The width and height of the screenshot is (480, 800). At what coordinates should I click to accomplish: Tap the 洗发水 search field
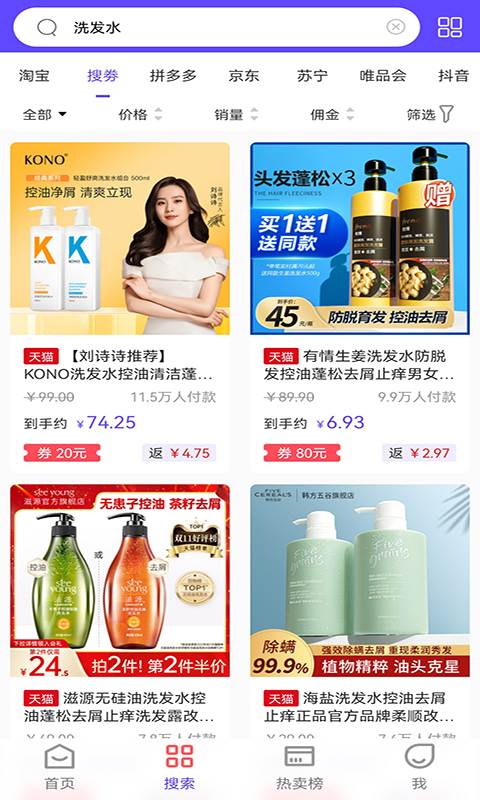click(x=216, y=27)
